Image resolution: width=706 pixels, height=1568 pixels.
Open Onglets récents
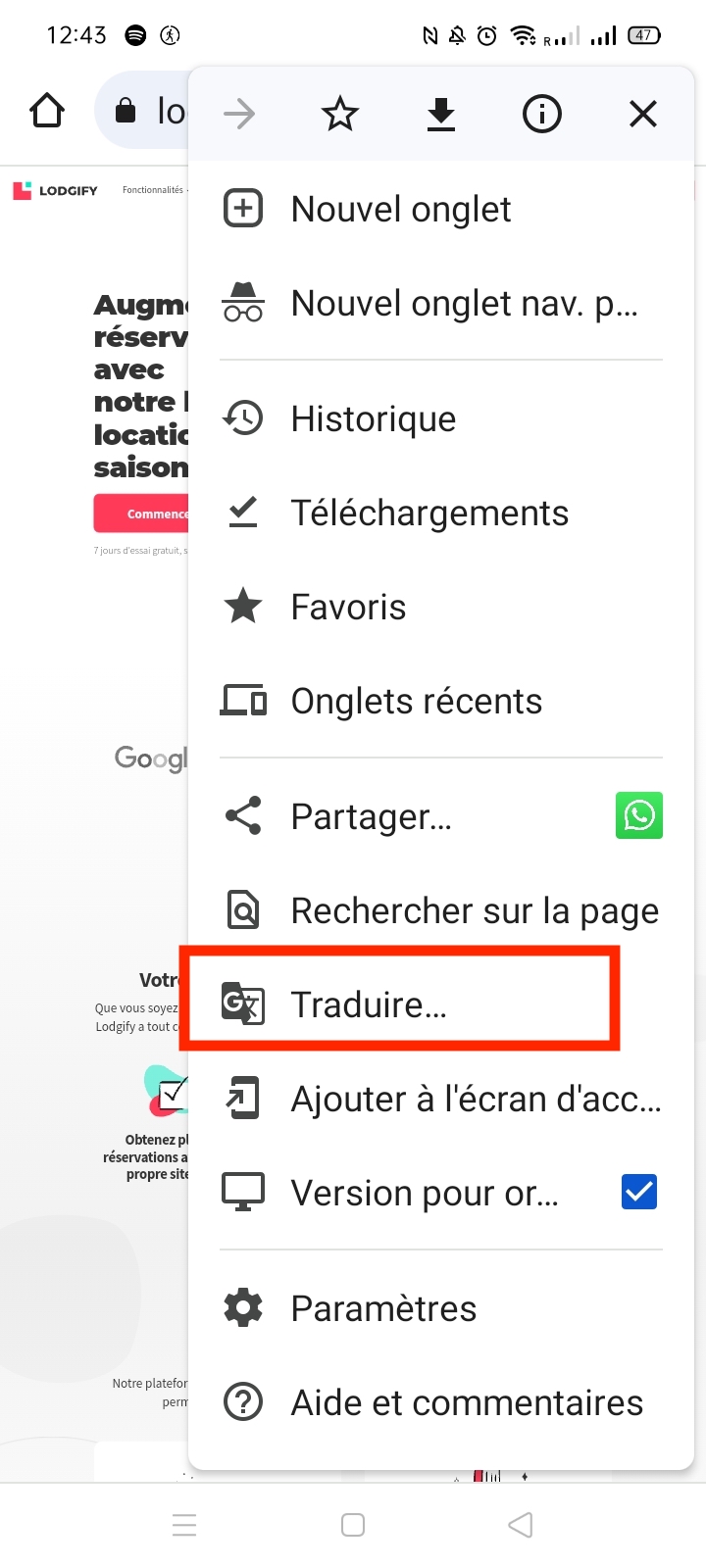click(416, 702)
